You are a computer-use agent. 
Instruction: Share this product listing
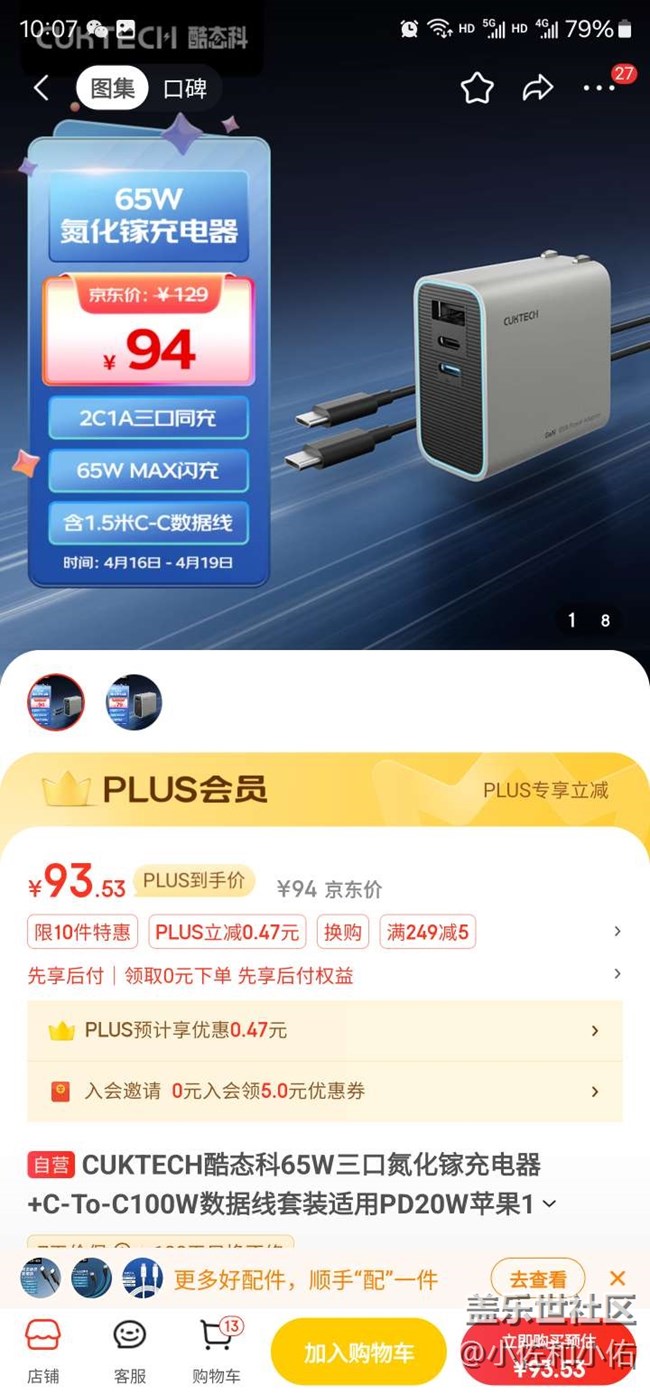(538, 88)
